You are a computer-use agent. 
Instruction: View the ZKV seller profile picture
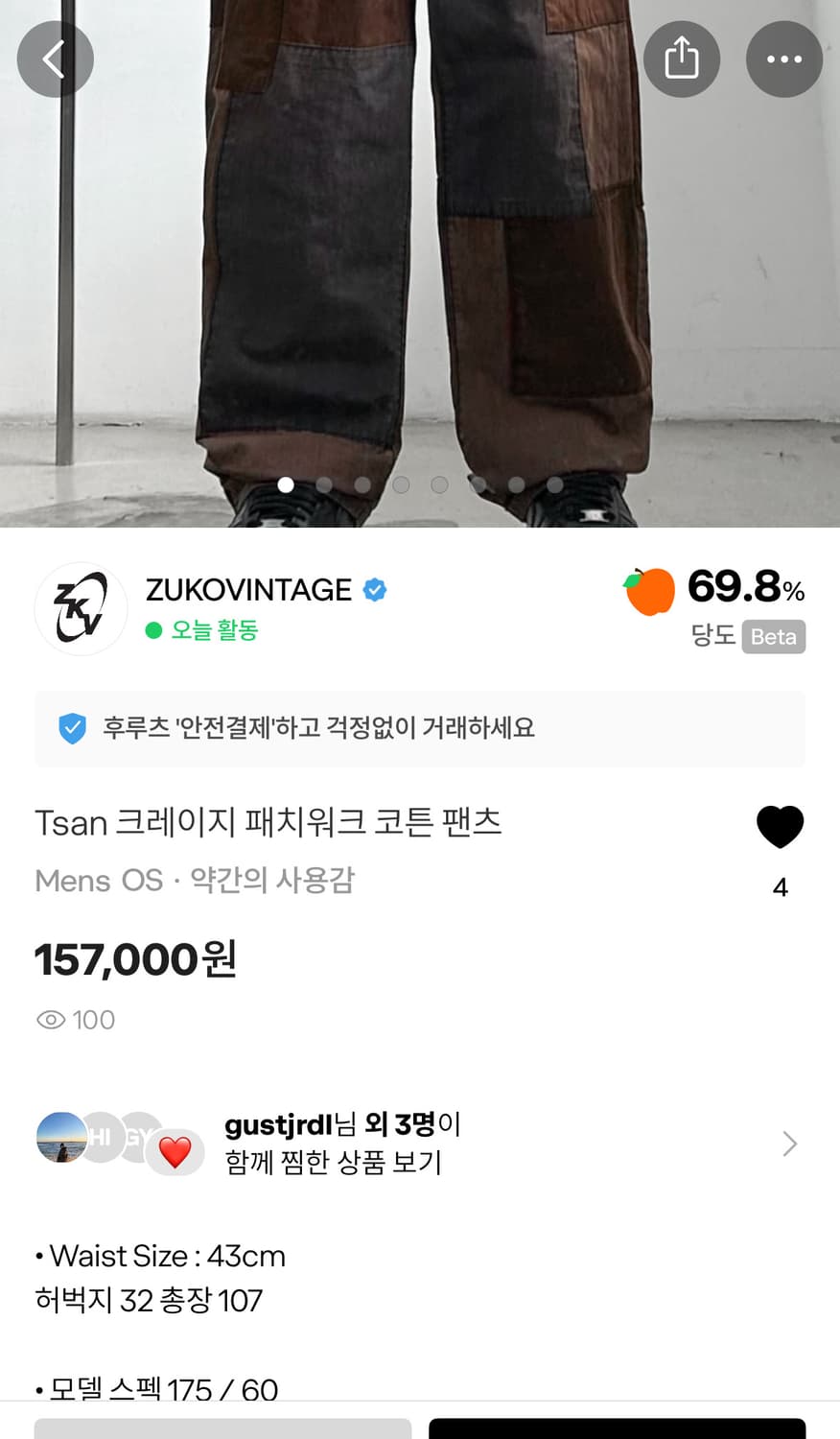click(81, 608)
